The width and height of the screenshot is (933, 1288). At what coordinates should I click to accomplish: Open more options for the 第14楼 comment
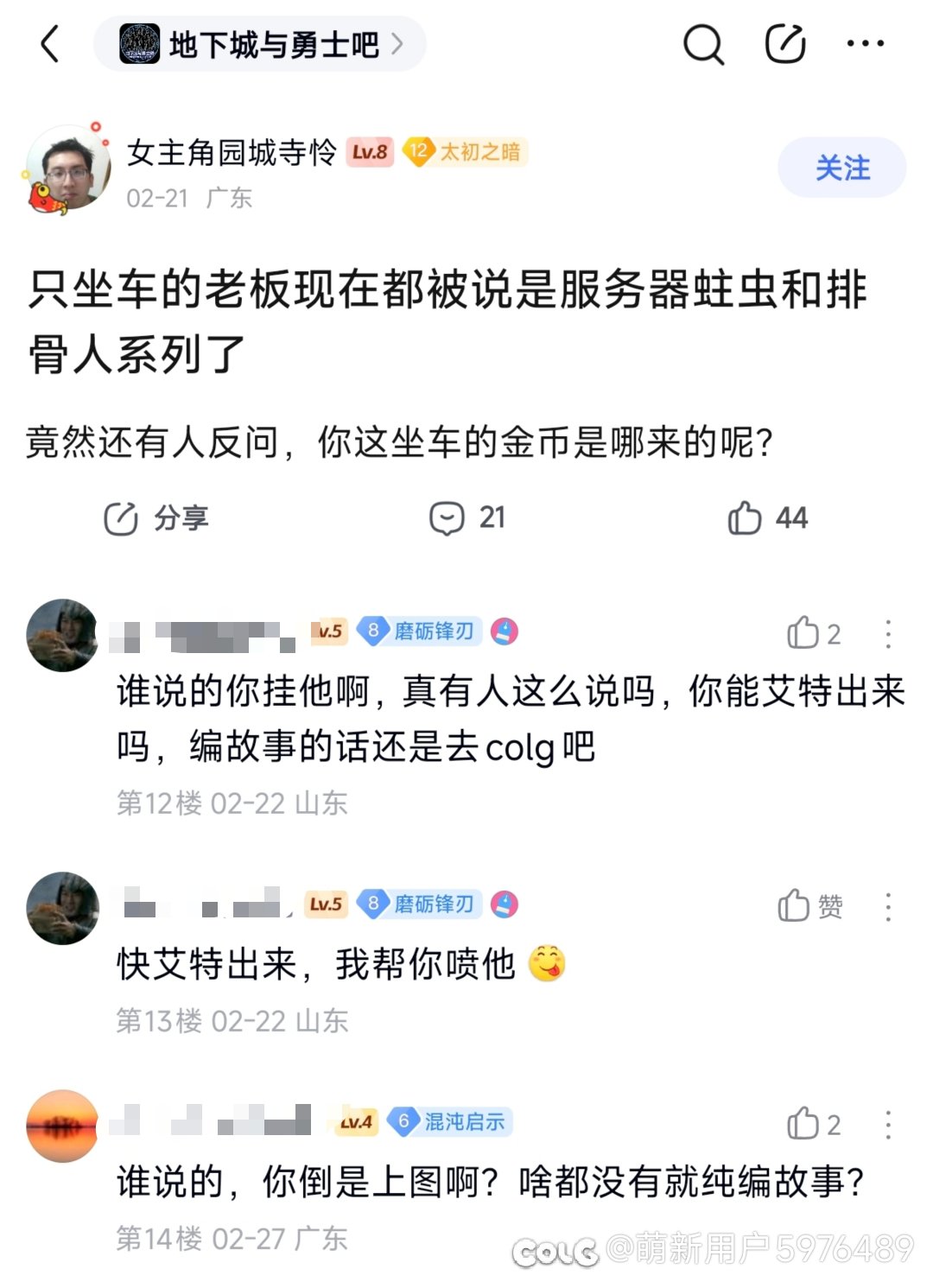(888, 1124)
